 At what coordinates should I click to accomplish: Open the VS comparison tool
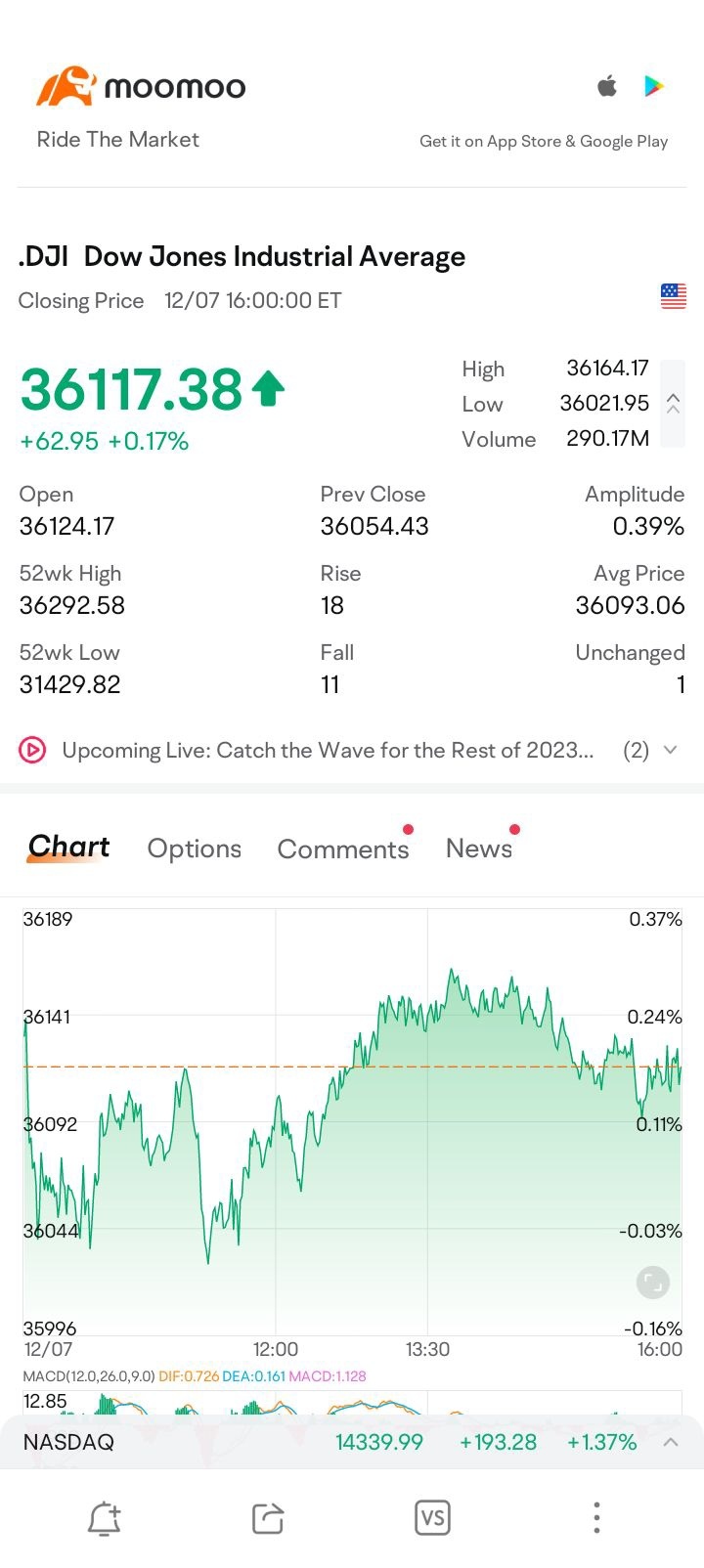click(432, 1518)
